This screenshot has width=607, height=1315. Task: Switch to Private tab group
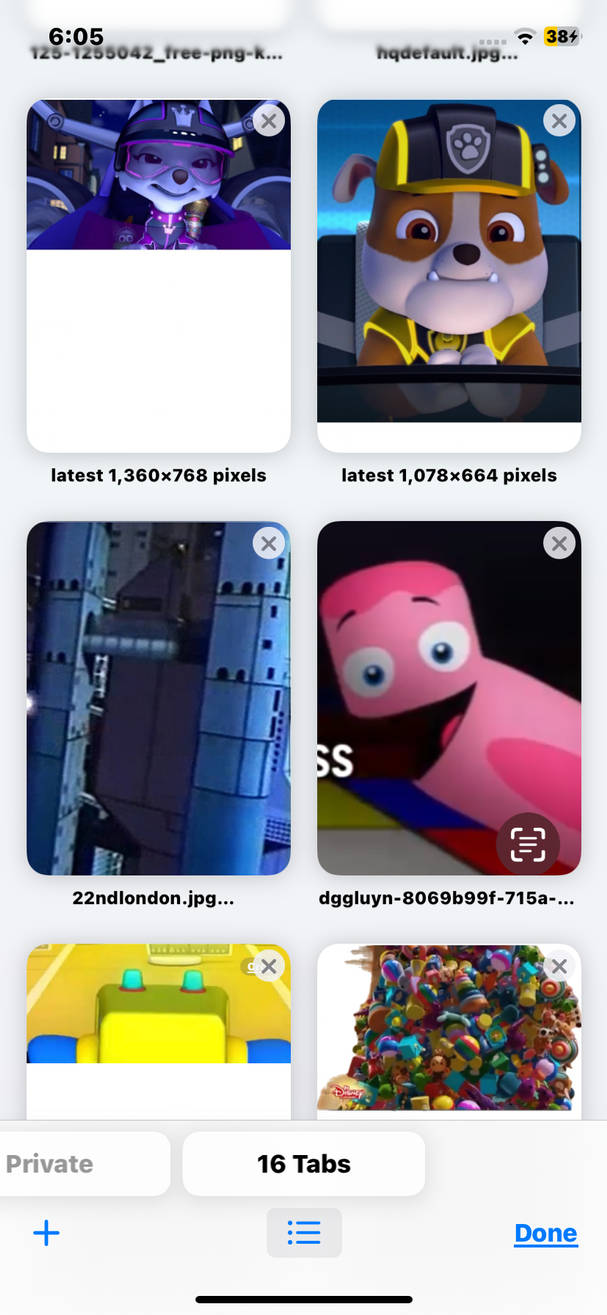pyautogui.click(x=60, y=1164)
